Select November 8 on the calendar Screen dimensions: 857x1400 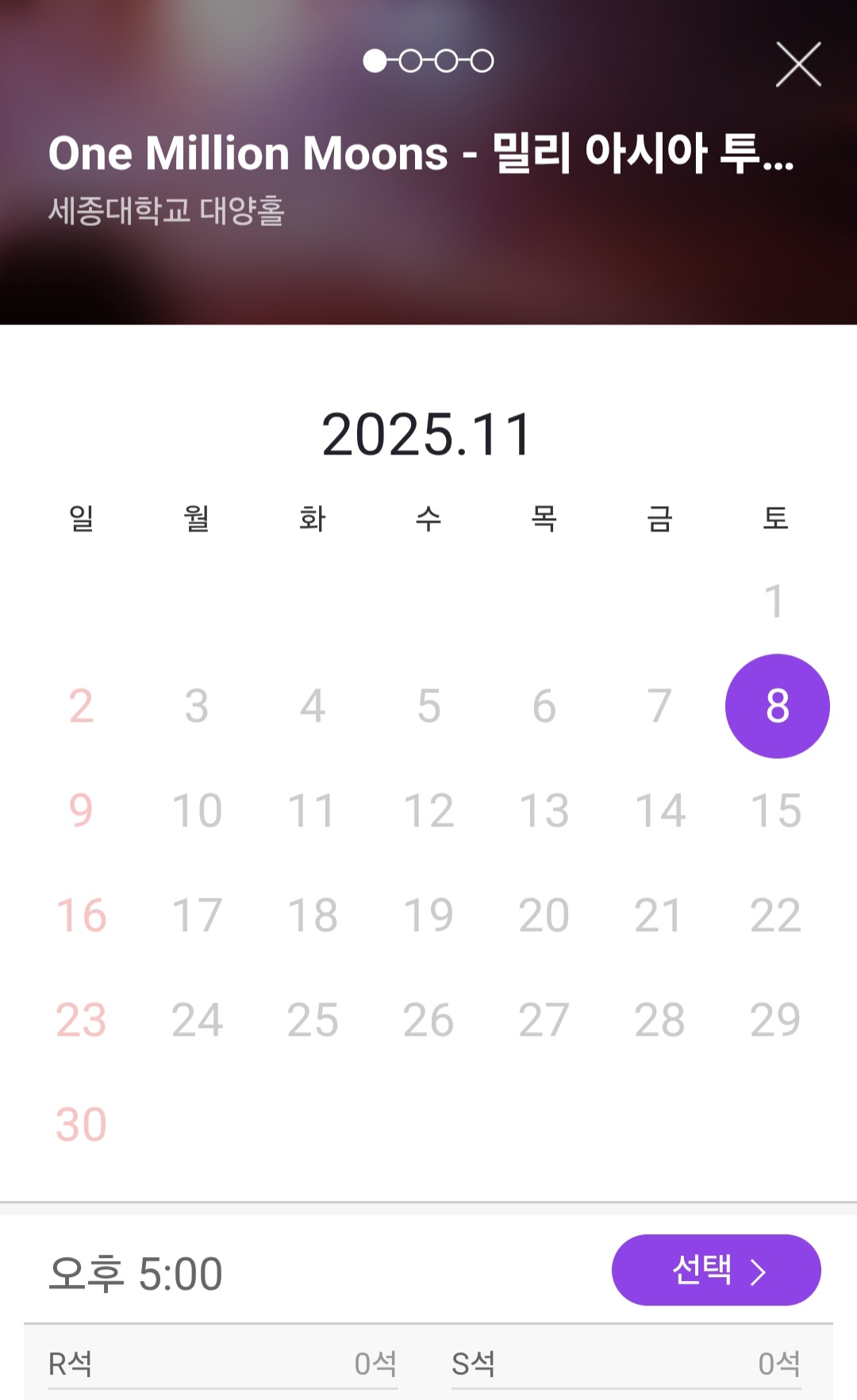coord(777,706)
